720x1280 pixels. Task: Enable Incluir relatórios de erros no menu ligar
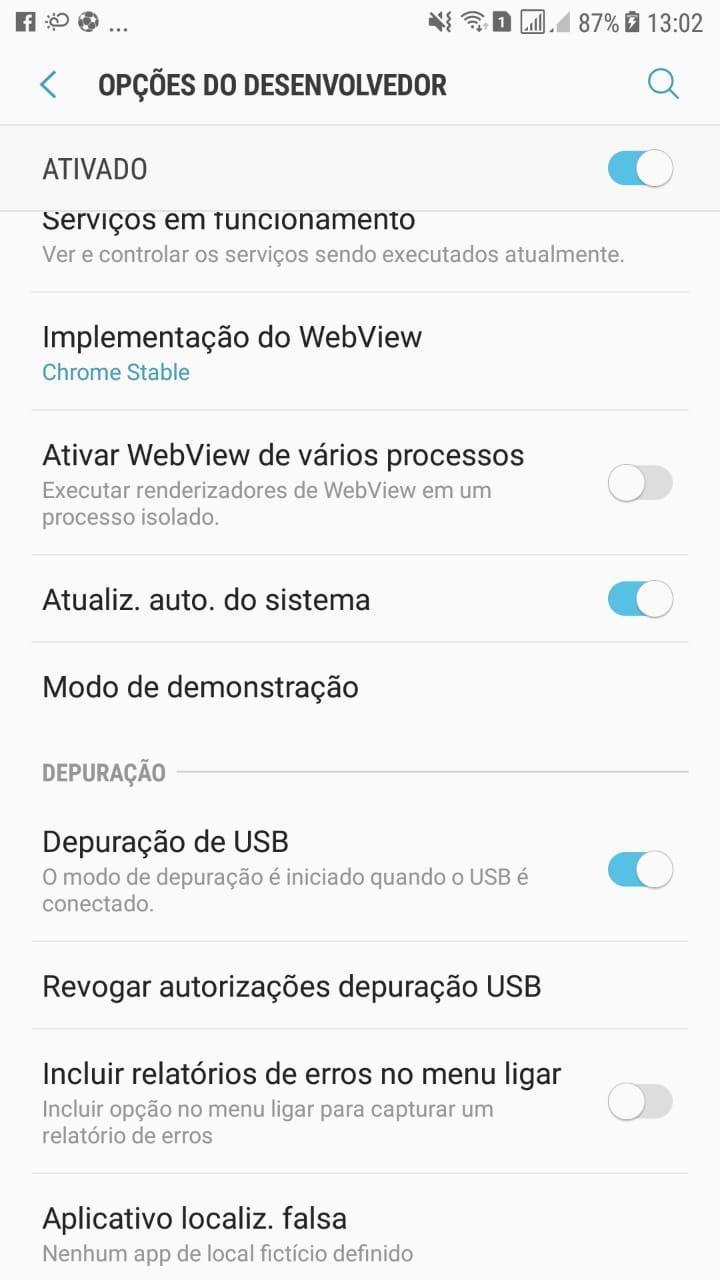(x=640, y=1102)
